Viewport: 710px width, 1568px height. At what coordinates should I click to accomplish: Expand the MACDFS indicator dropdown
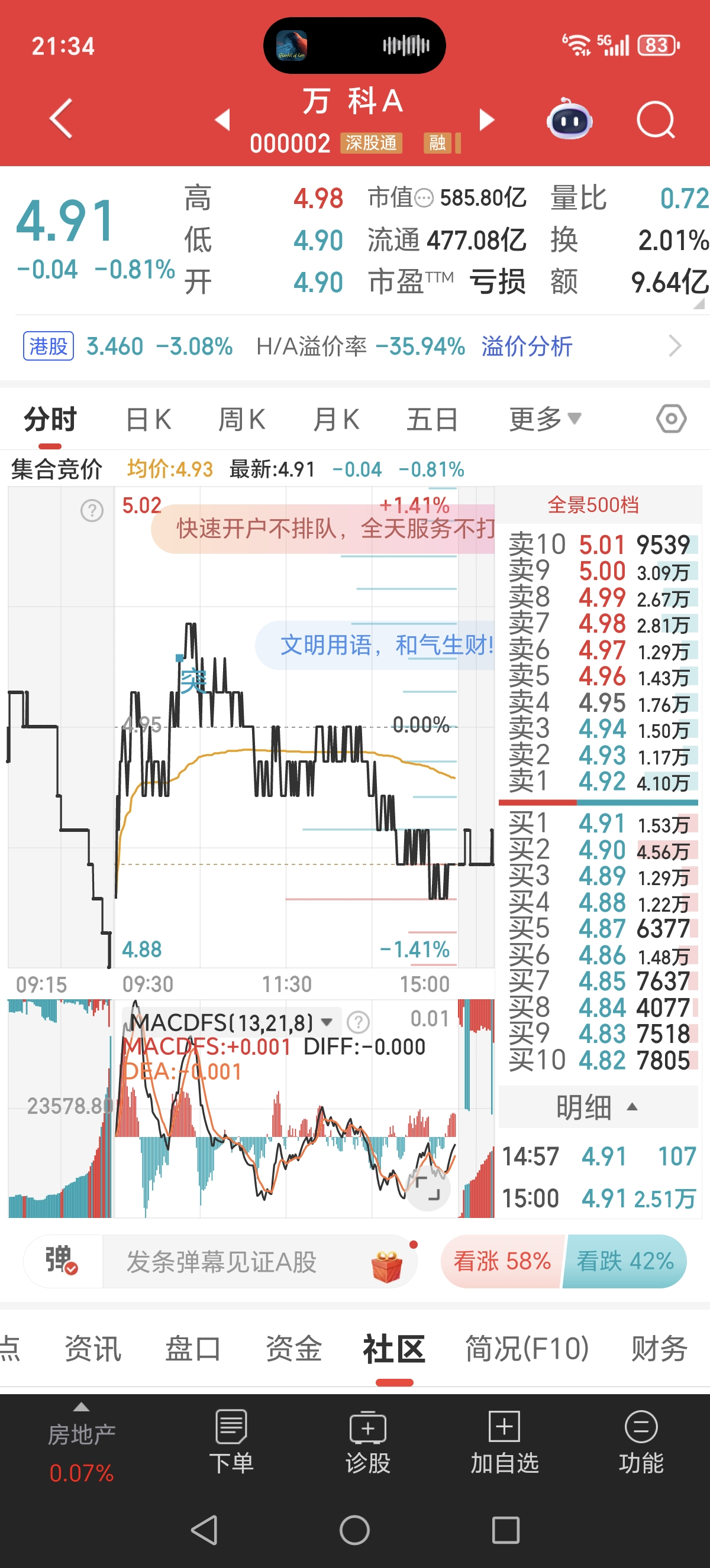pyautogui.click(x=327, y=1022)
